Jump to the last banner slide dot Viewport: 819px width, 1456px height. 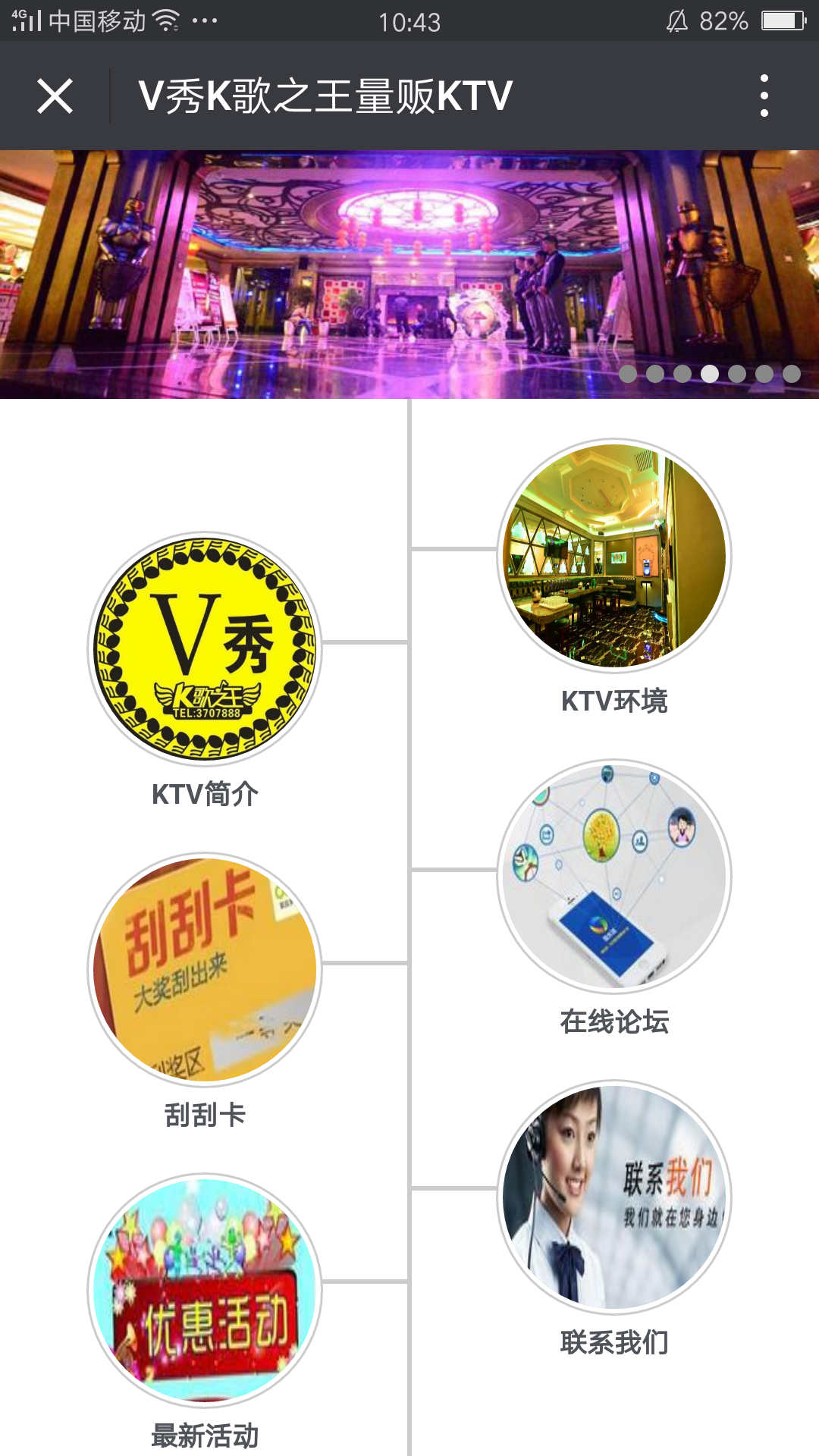(x=792, y=373)
